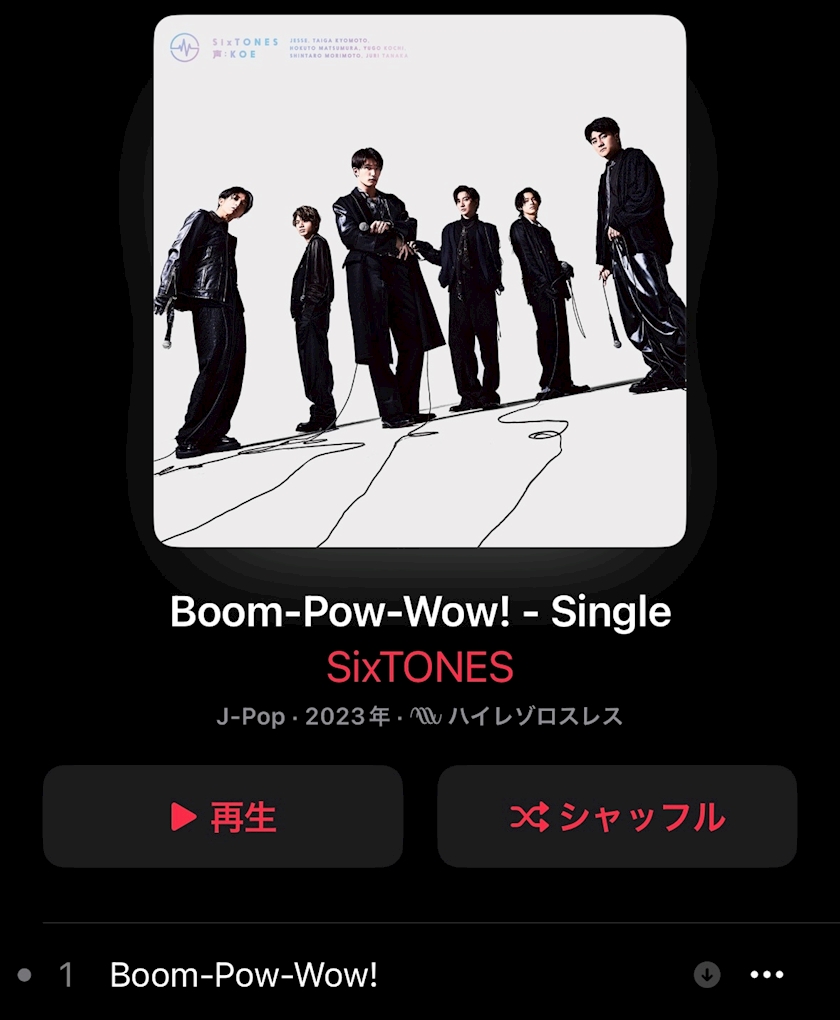Start playback with the 再生 button
The image size is (840, 1020).
pos(223,816)
